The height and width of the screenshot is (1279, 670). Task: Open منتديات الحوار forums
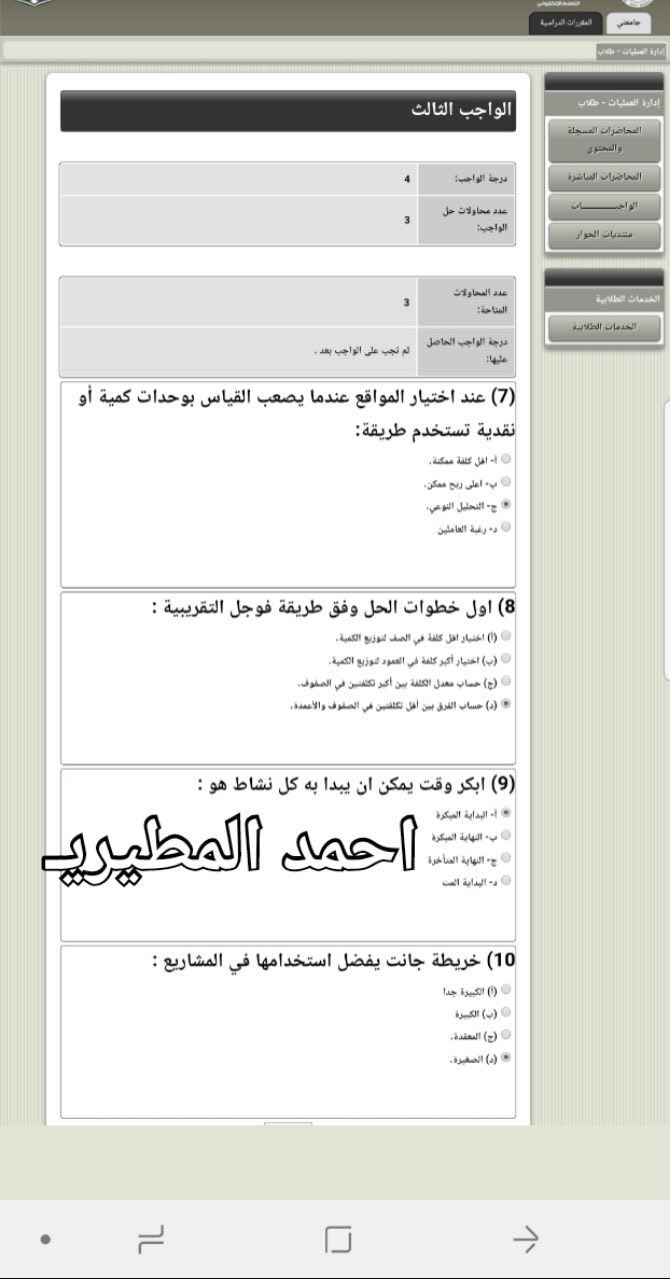pyautogui.click(x=604, y=235)
